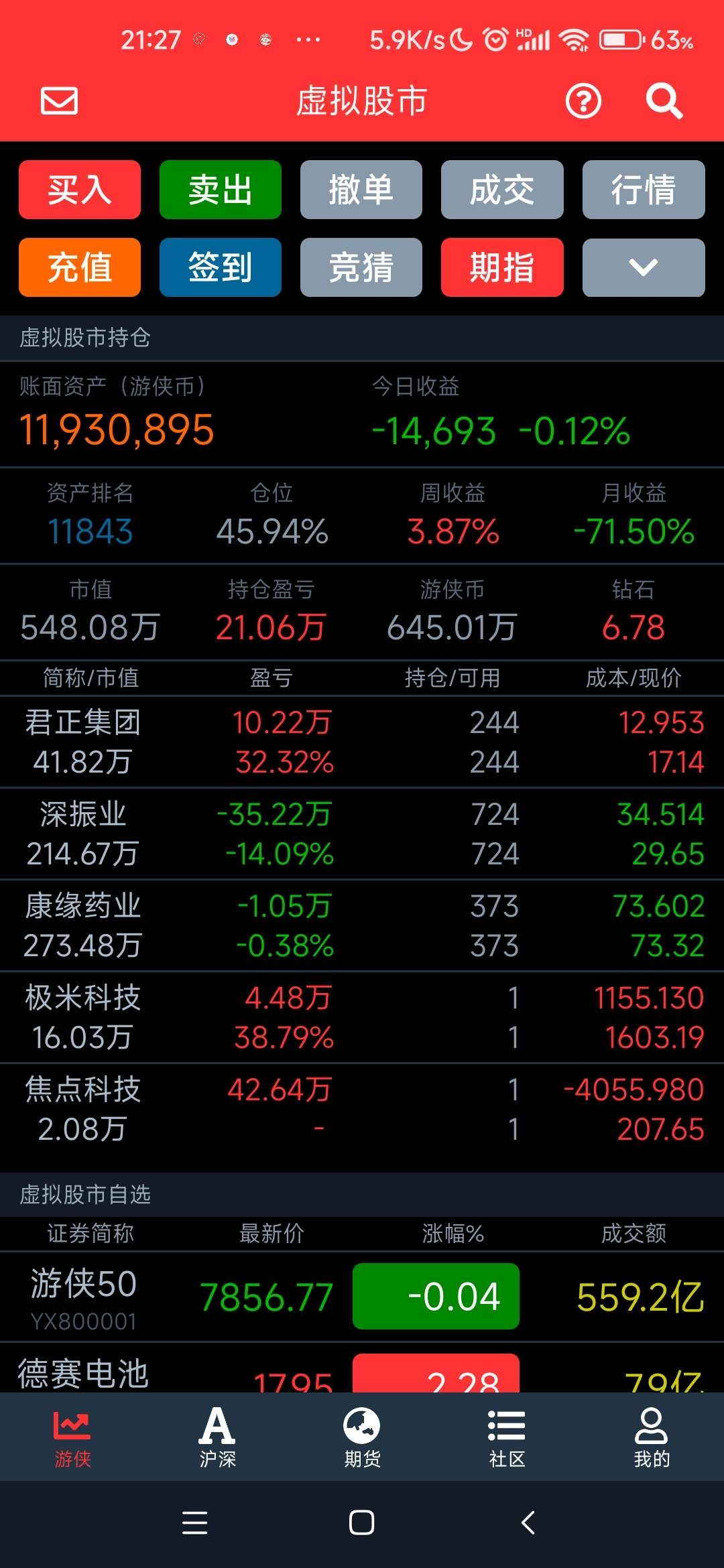This screenshot has height=1568, width=724.
Task: Tap the search magnifier icon
Action: point(664,101)
